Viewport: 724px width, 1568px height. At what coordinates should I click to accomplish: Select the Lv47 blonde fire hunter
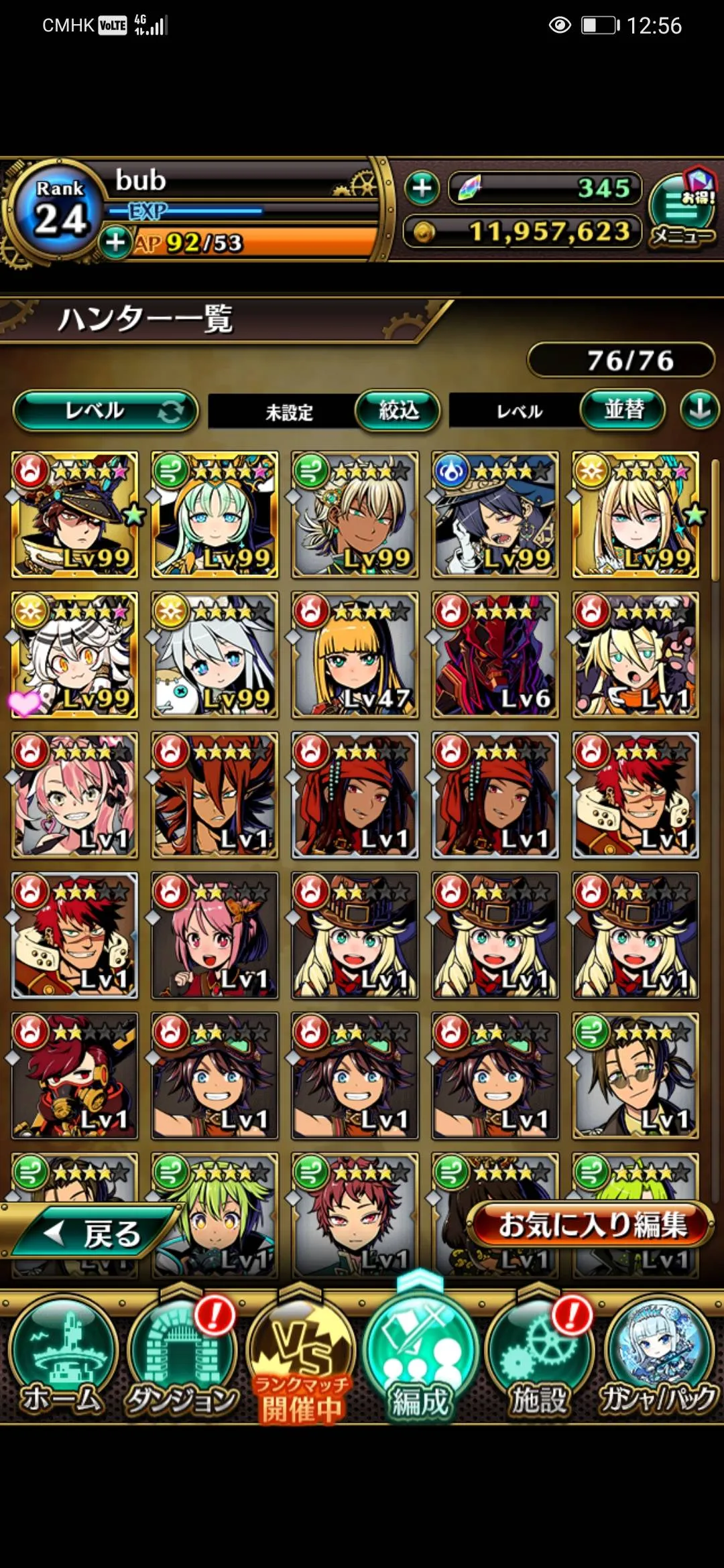(x=355, y=655)
